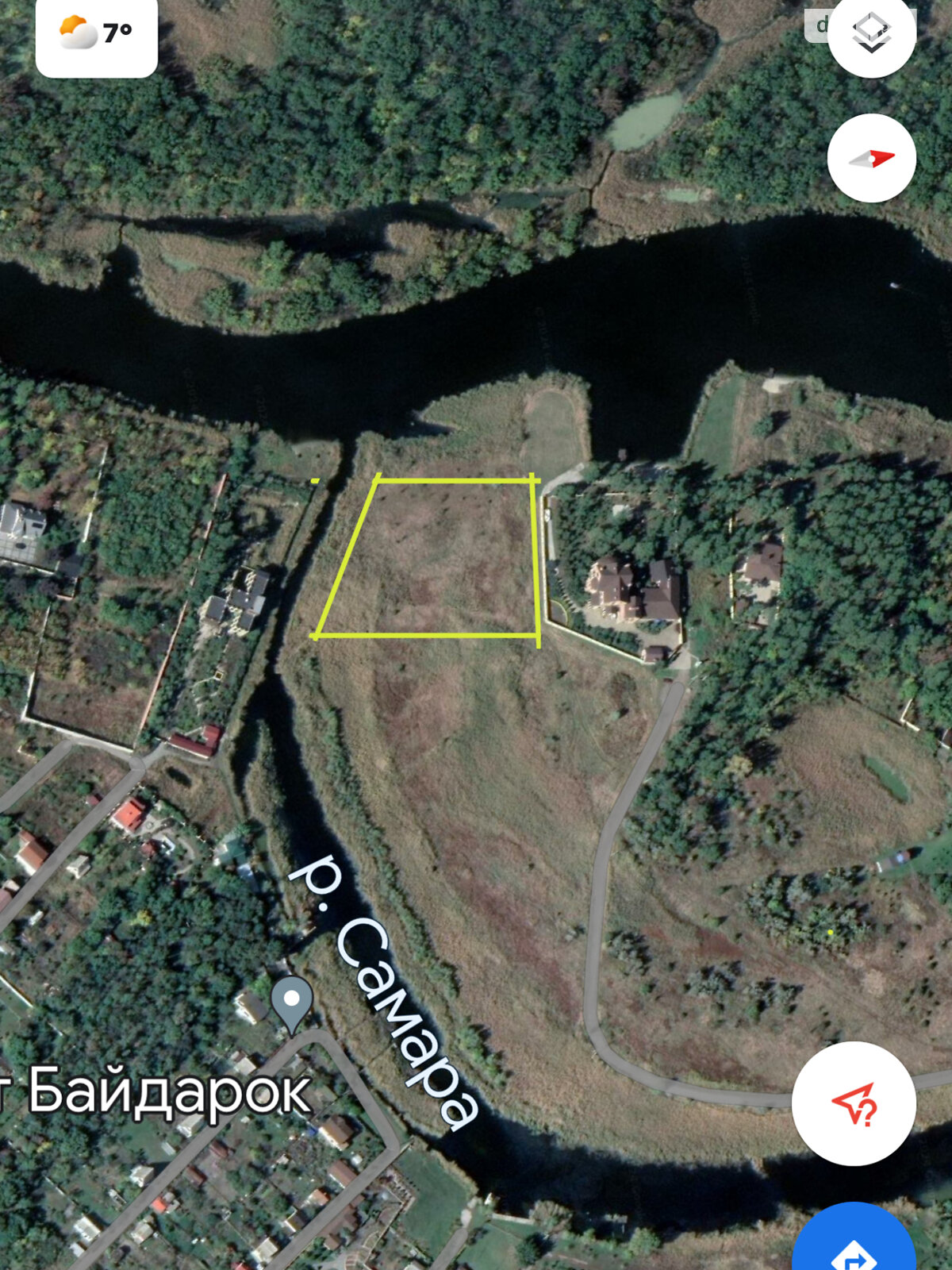Open the map layers selector
Image resolution: width=952 pixels, height=1270 pixels.
click(x=871, y=33)
